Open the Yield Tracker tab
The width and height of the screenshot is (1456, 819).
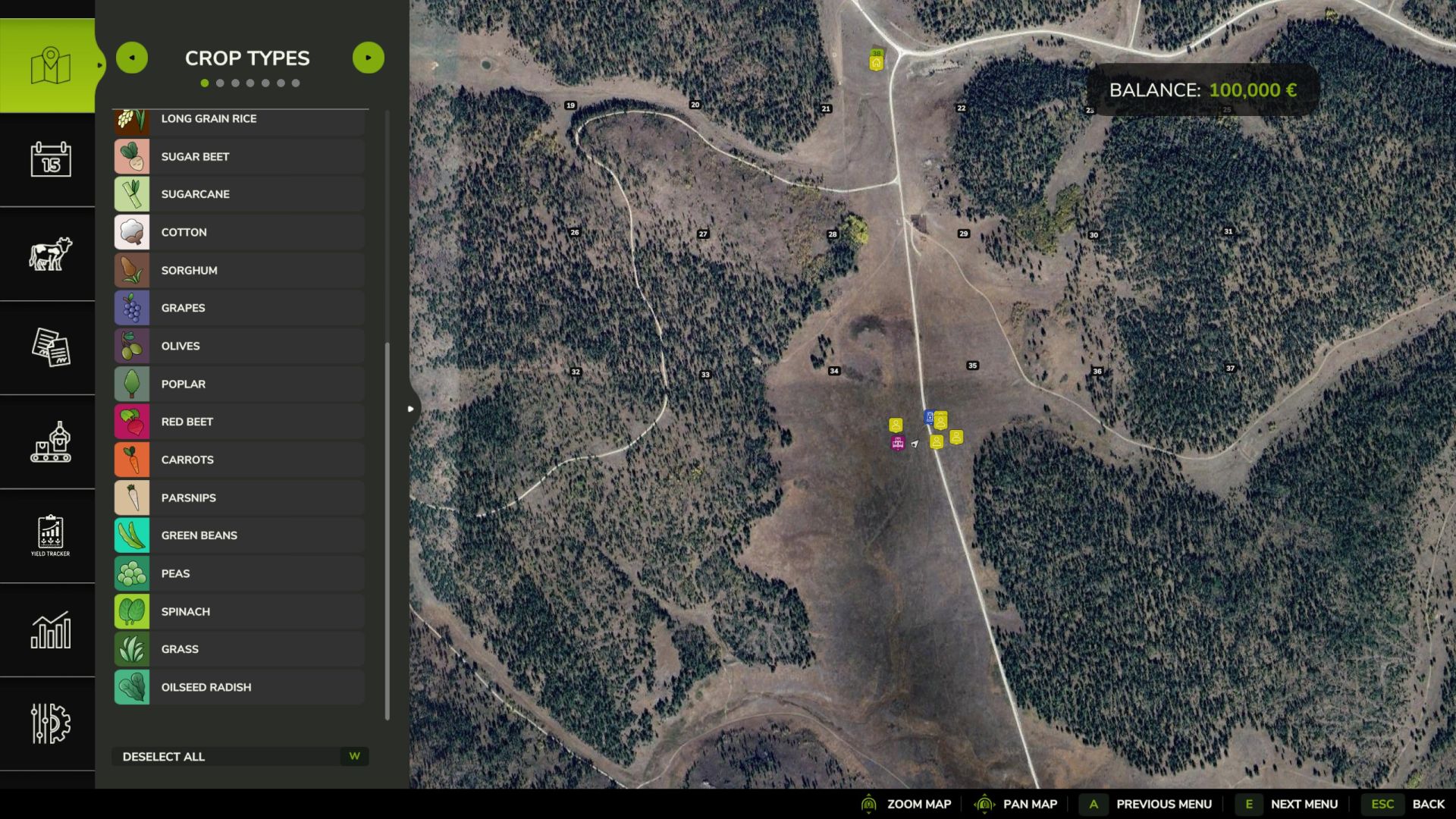click(50, 535)
